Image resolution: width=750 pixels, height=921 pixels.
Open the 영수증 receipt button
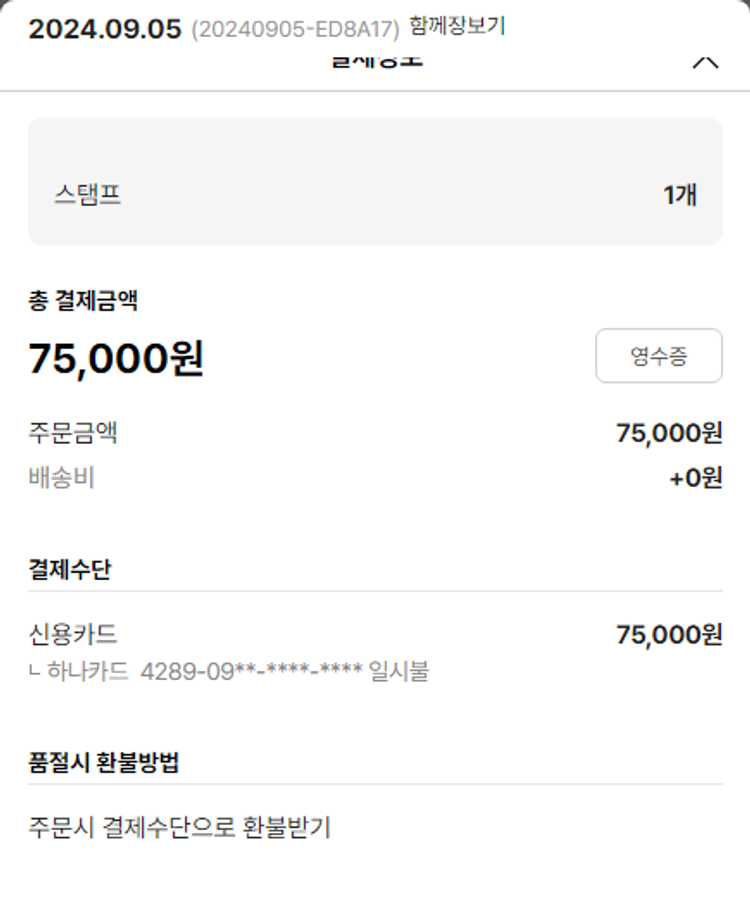[x=658, y=356]
